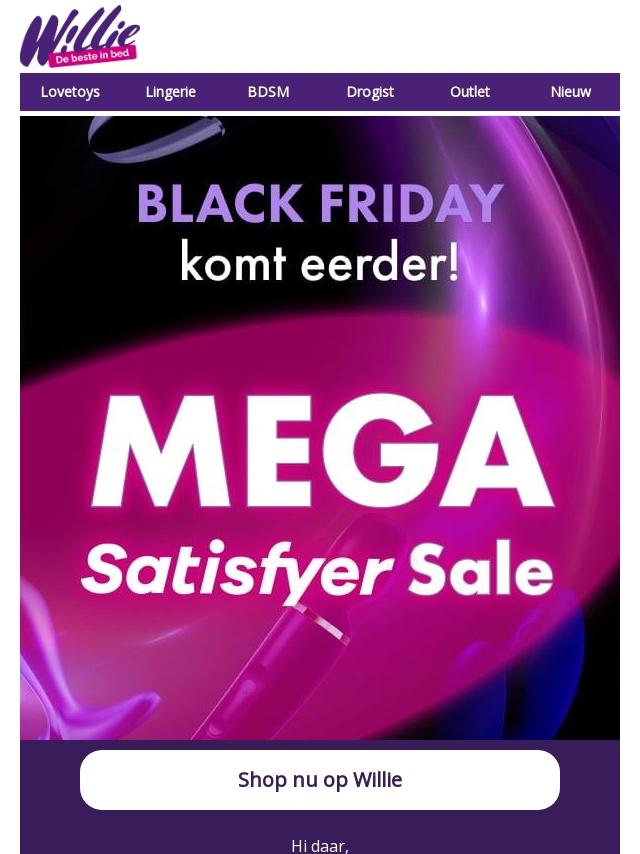Select the BDSM category
Viewport: 640px width, 854px height.
pyautogui.click(x=268, y=92)
